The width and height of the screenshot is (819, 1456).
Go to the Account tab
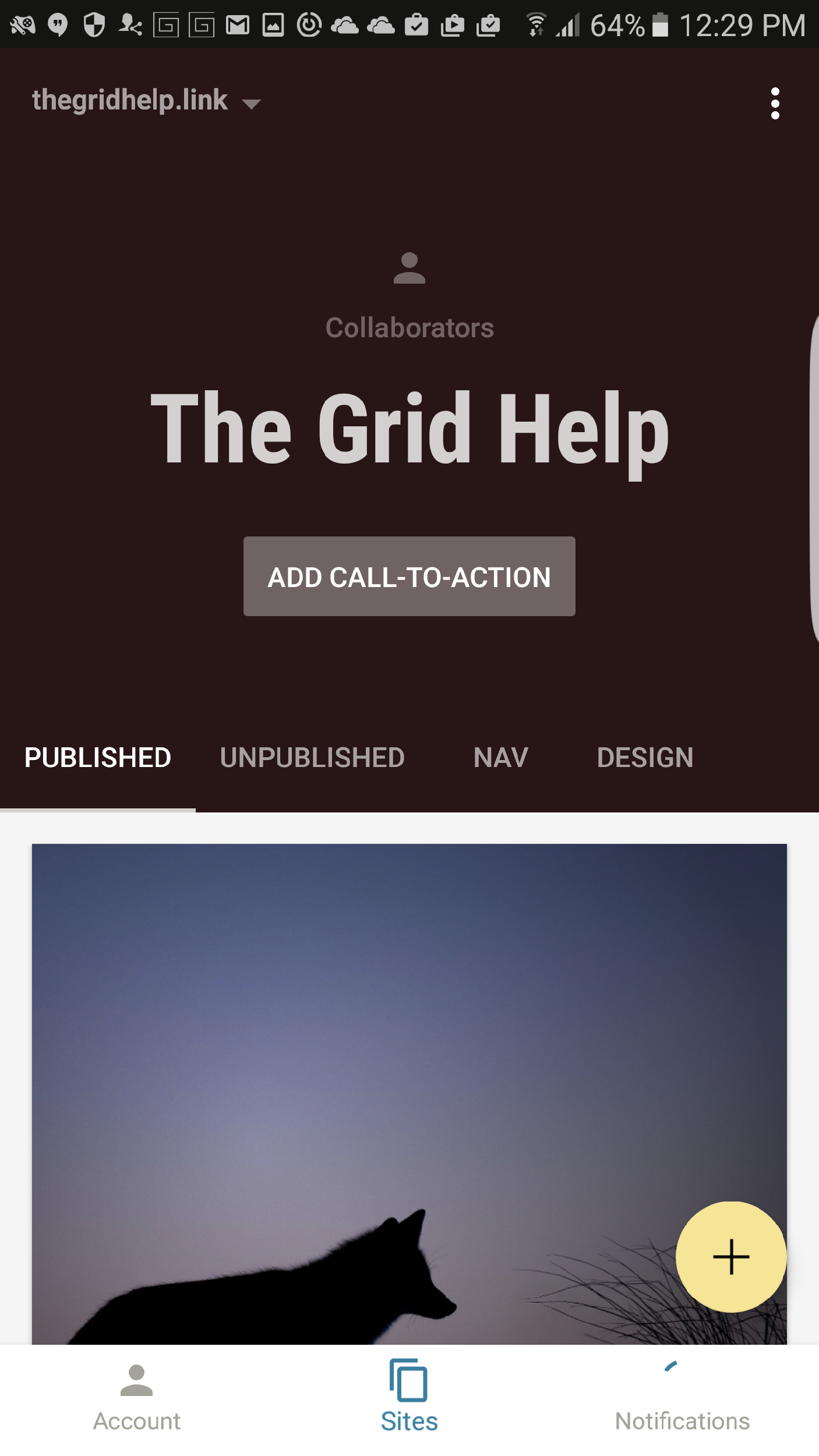(x=136, y=1398)
